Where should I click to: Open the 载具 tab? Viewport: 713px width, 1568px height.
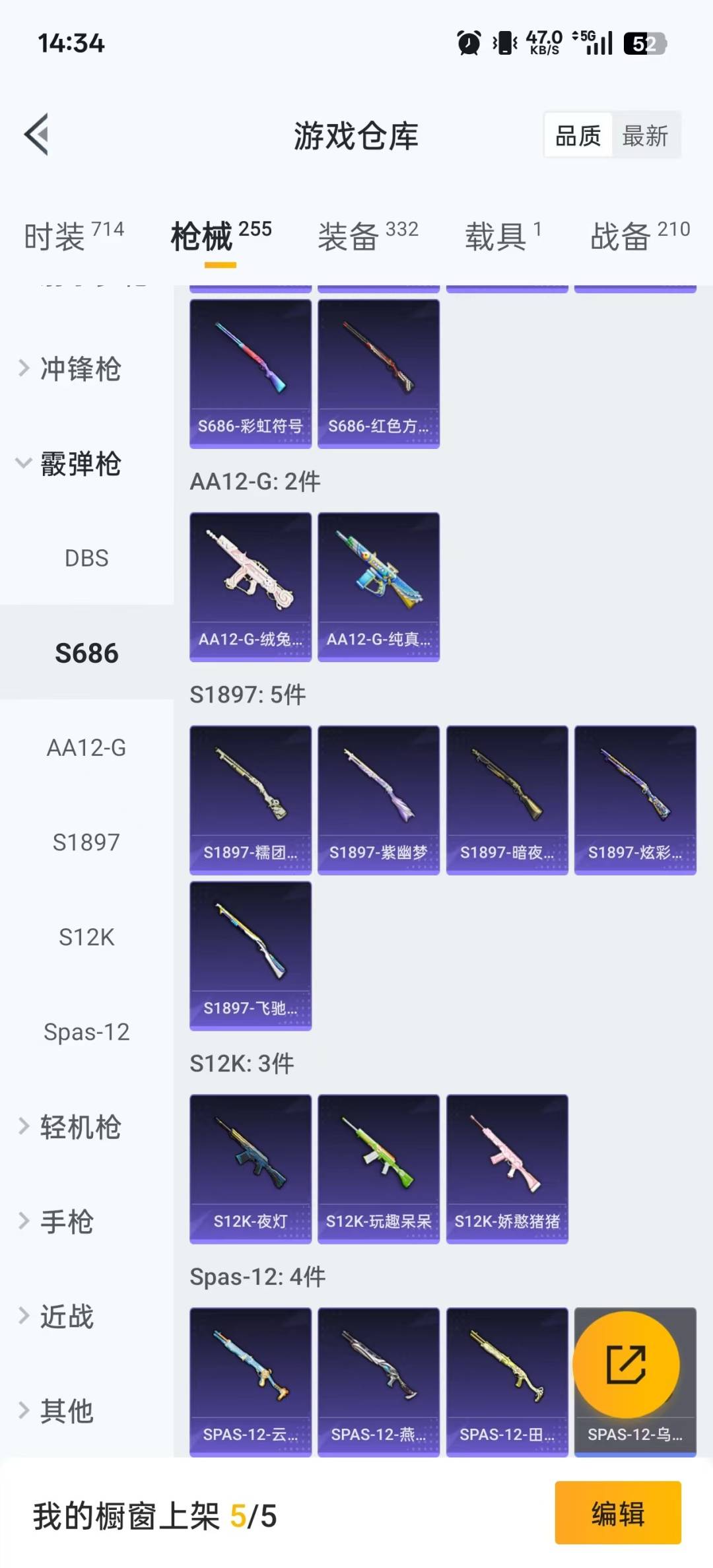[x=502, y=236]
